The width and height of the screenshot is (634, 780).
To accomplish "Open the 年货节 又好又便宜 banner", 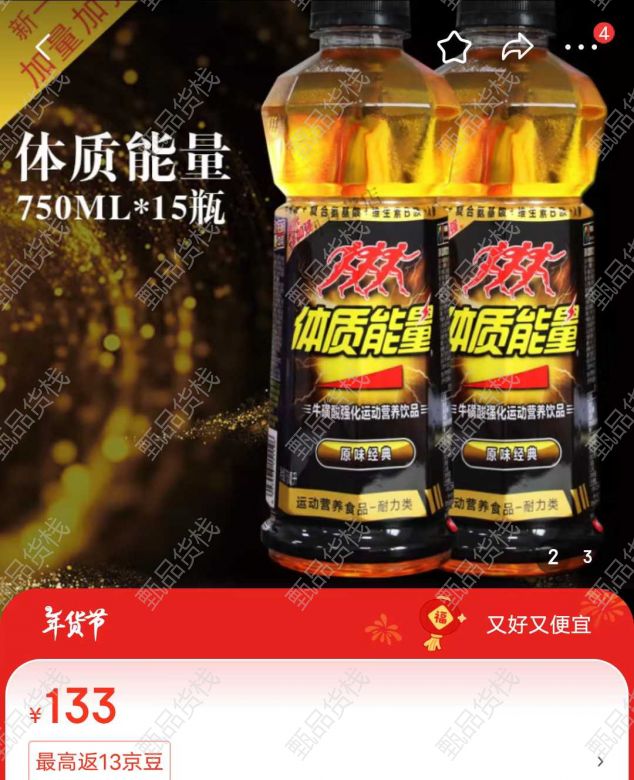I will [x=317, y=624].
